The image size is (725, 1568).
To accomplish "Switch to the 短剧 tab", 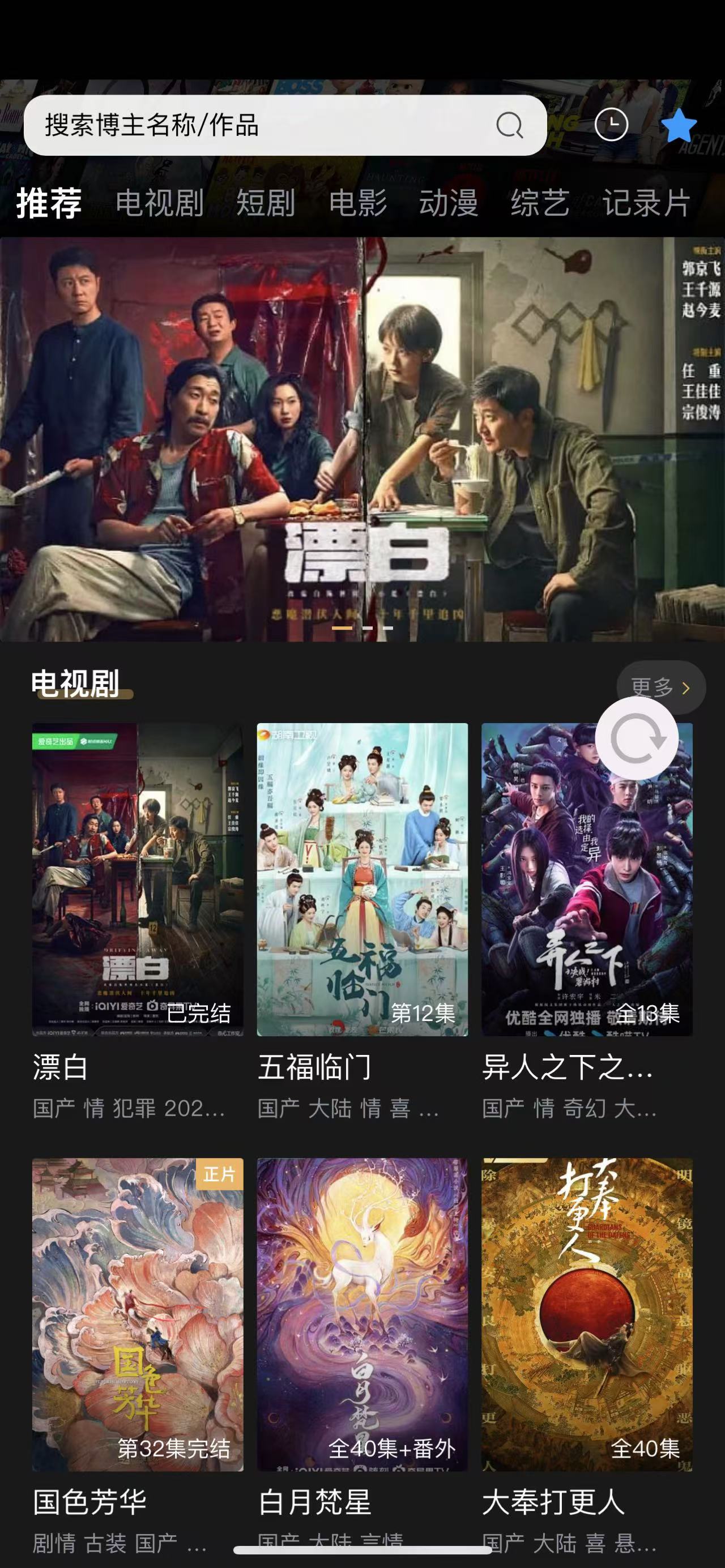I will tap(266, 203).
